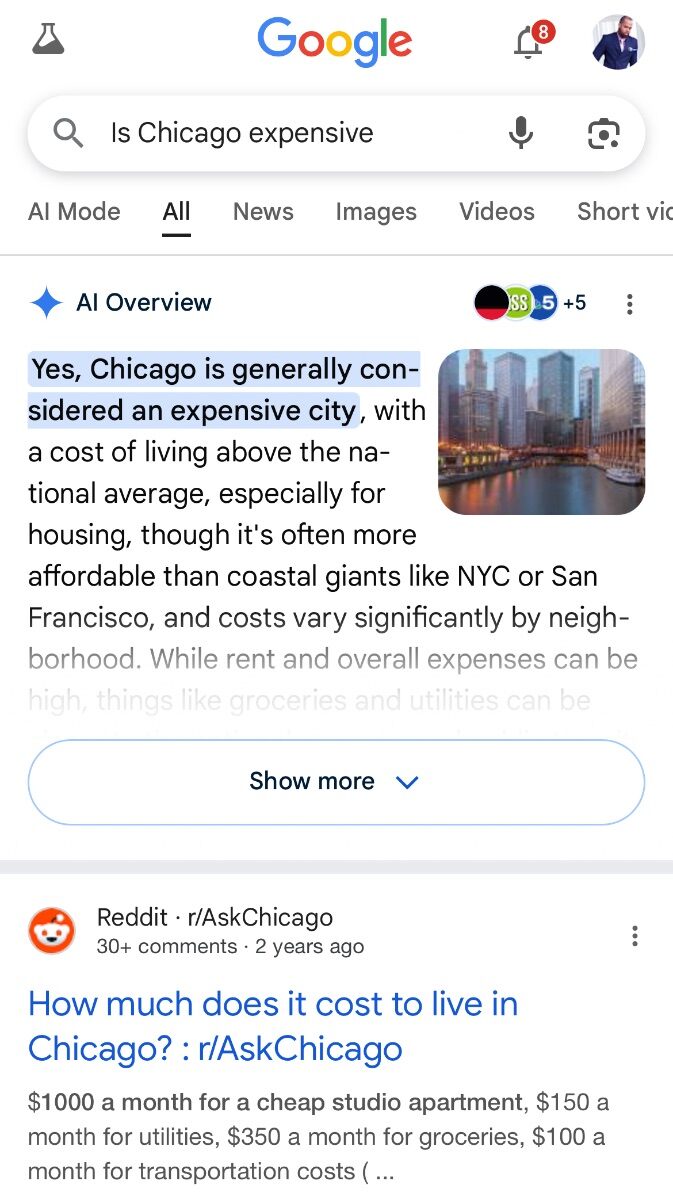Open the r/AskChicago cost of living result

[x=272, y=1025]
